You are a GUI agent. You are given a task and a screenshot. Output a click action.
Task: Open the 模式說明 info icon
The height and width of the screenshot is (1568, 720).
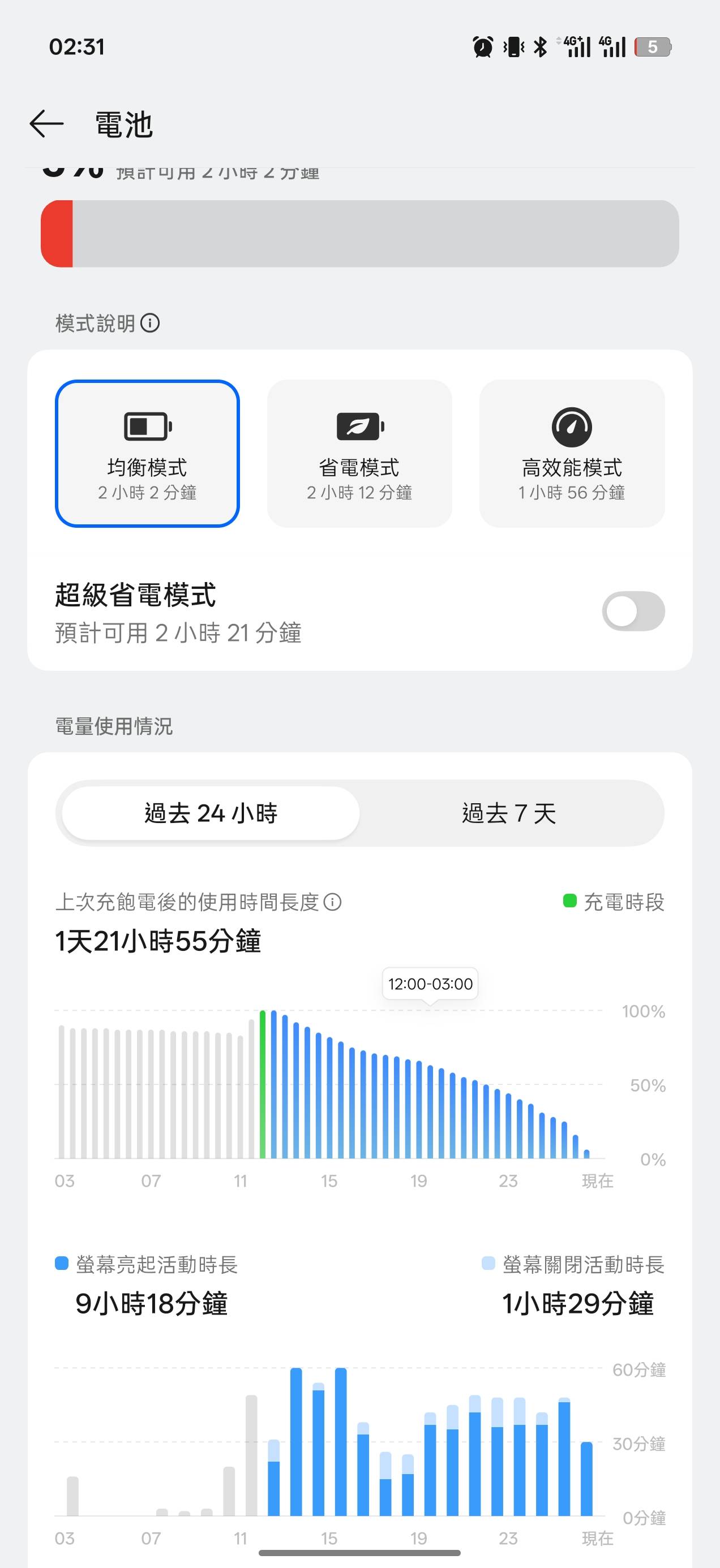(x=150, y=323)
